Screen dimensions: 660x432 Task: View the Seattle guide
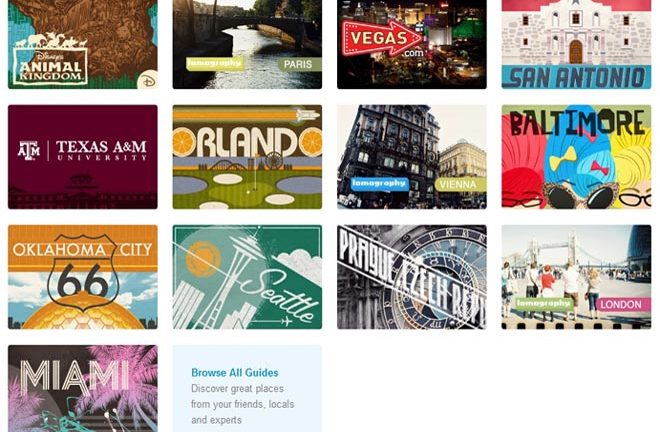247,276
